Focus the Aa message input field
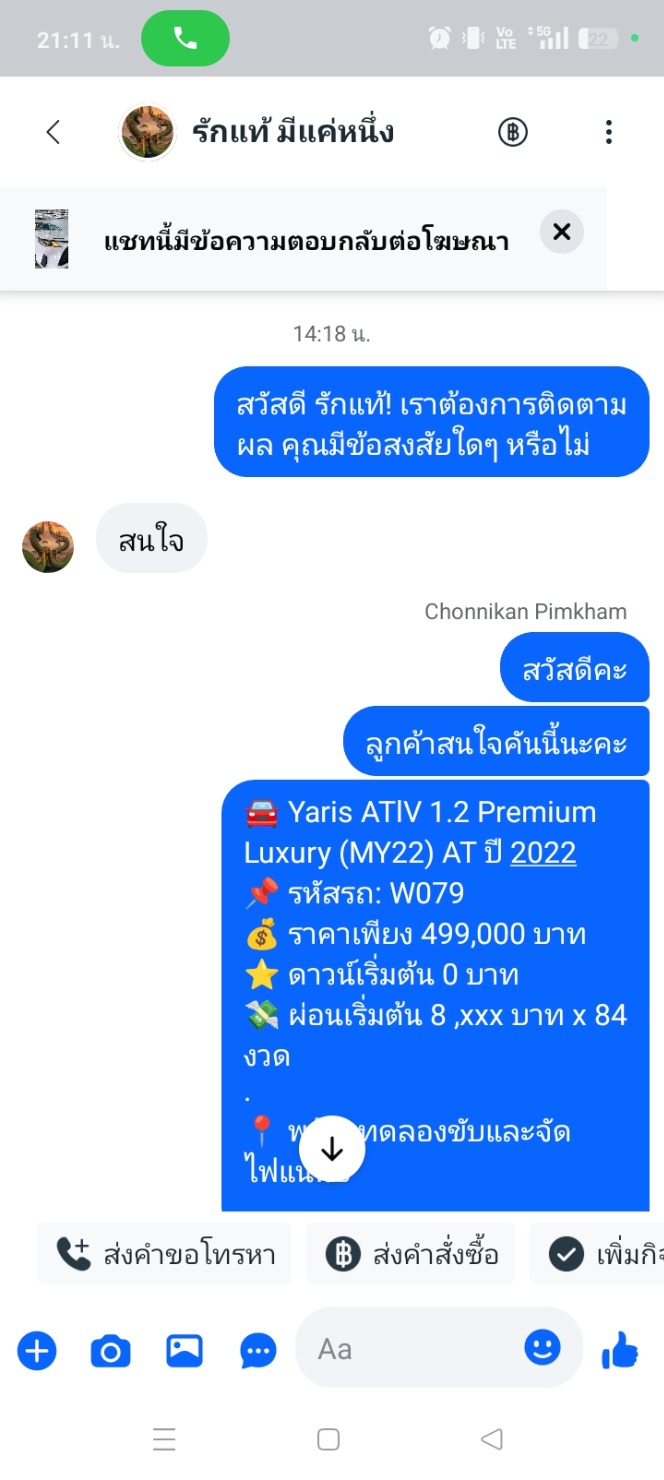Viewport: 664px width, 1480px height. pyautogui.click(x=410, y=1350)
